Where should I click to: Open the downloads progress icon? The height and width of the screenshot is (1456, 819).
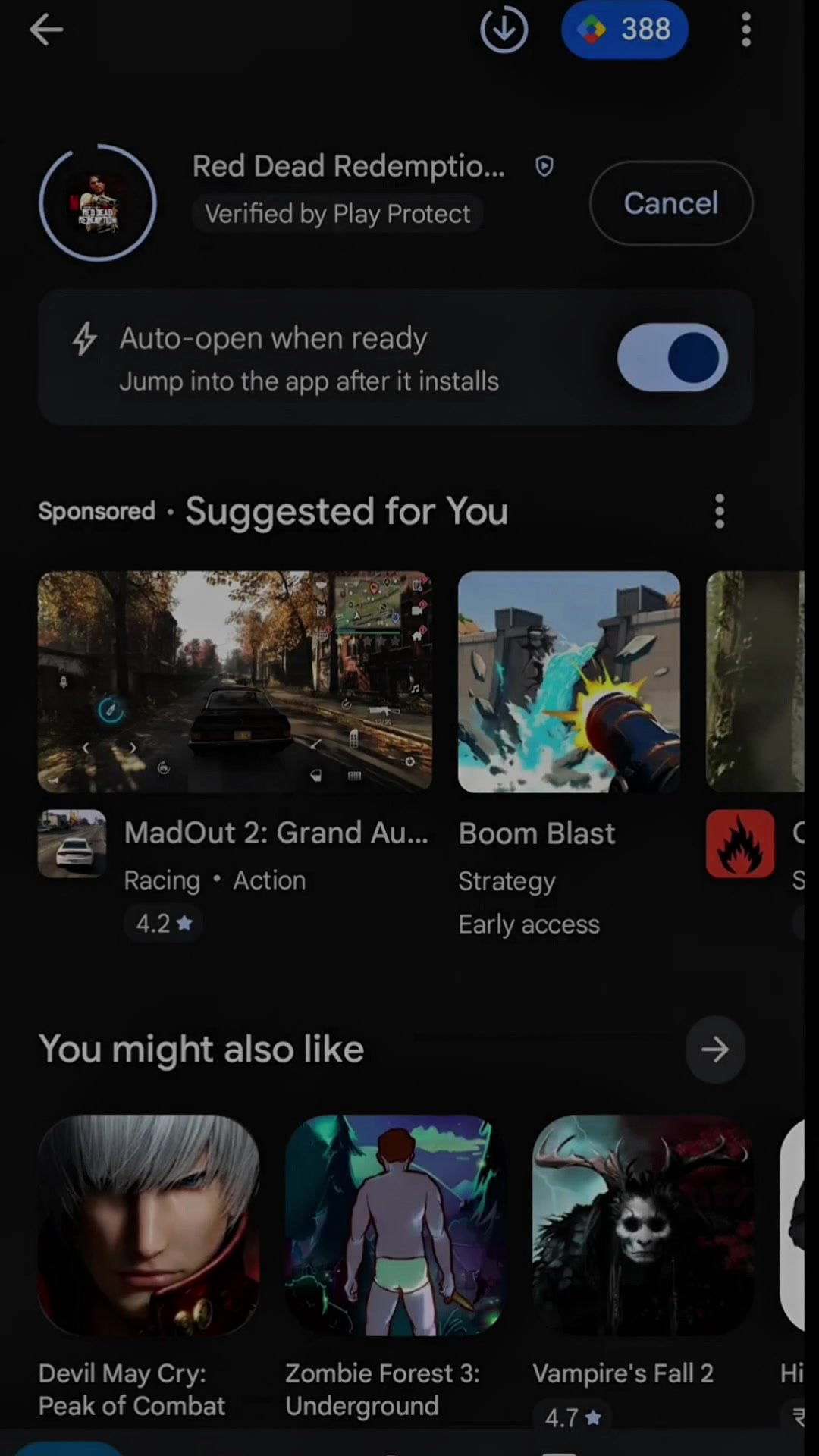click(504, 30)
